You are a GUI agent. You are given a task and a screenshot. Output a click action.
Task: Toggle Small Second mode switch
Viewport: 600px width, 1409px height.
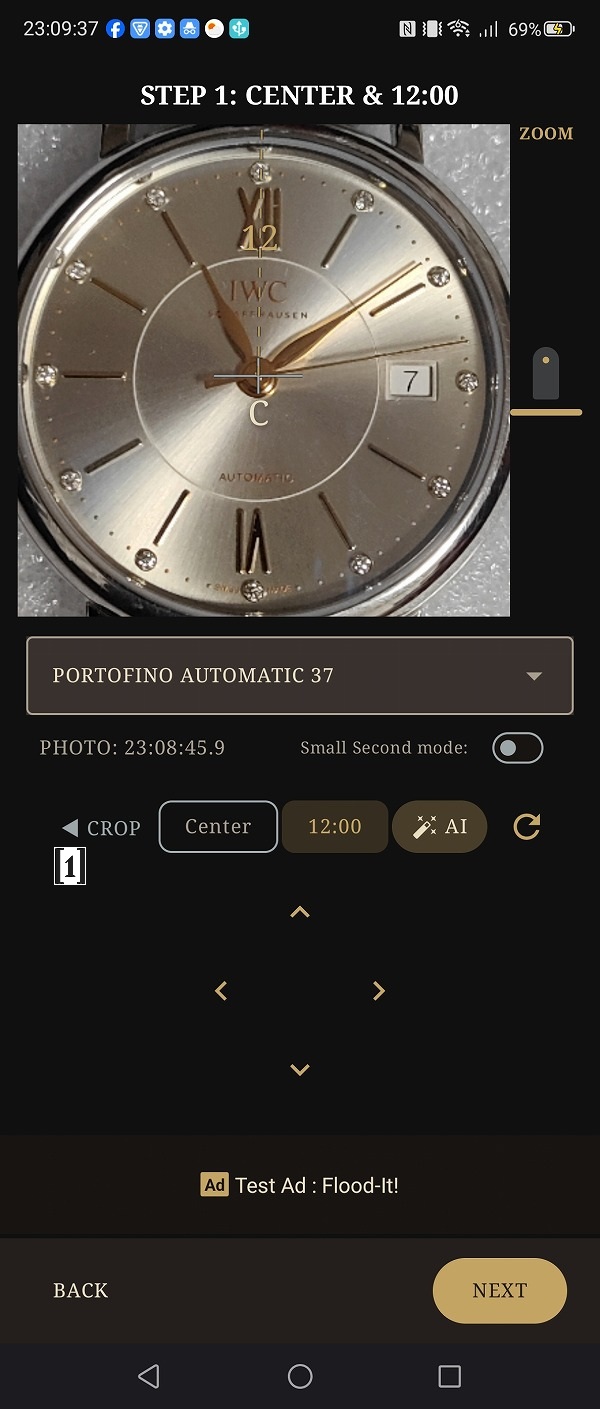(x=517, y=748)
